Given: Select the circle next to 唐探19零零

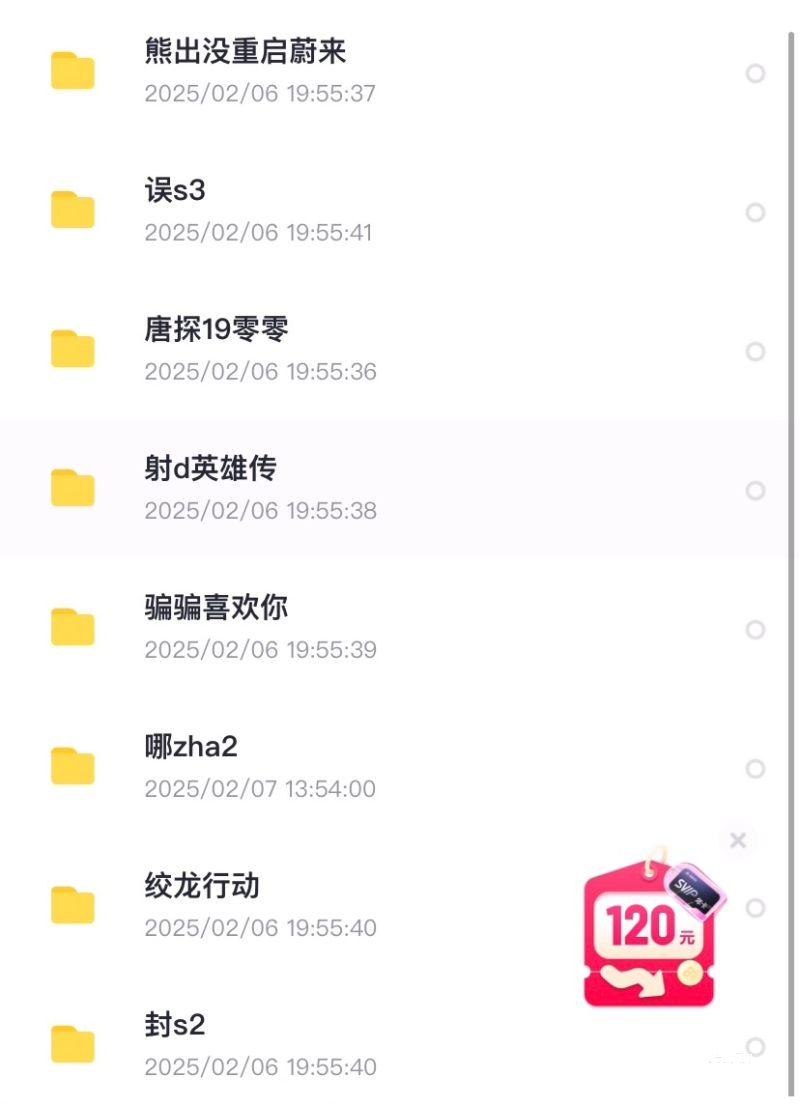Looking at the screenshot, I should pos(756,351).
